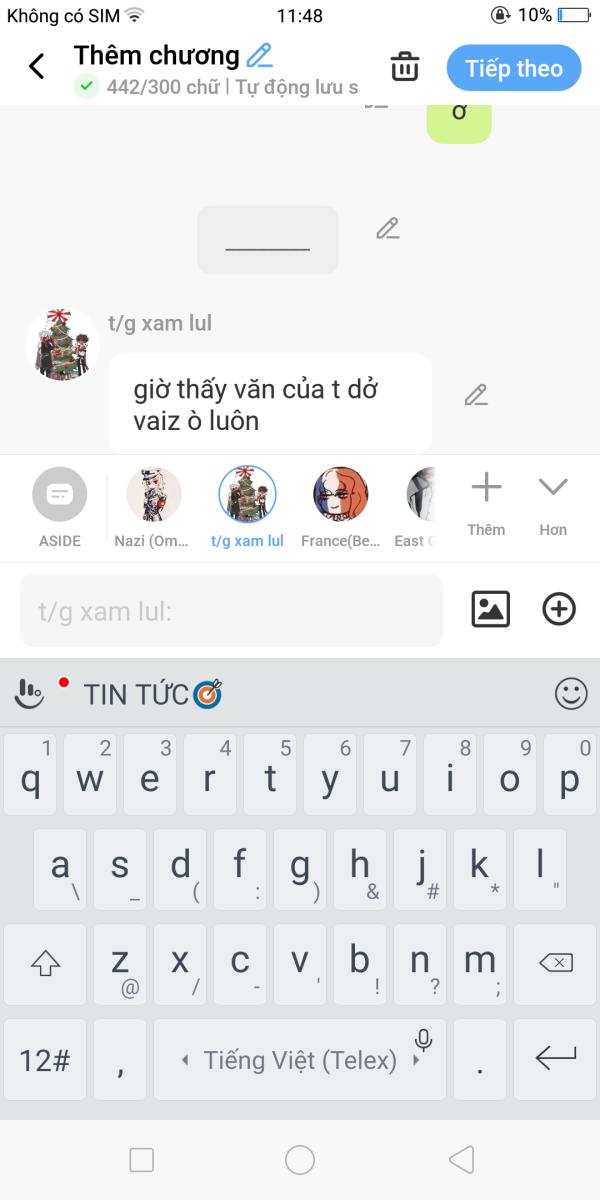Add a new character with Thêm
Viewport: 600px width, 1200px height.
486,503
